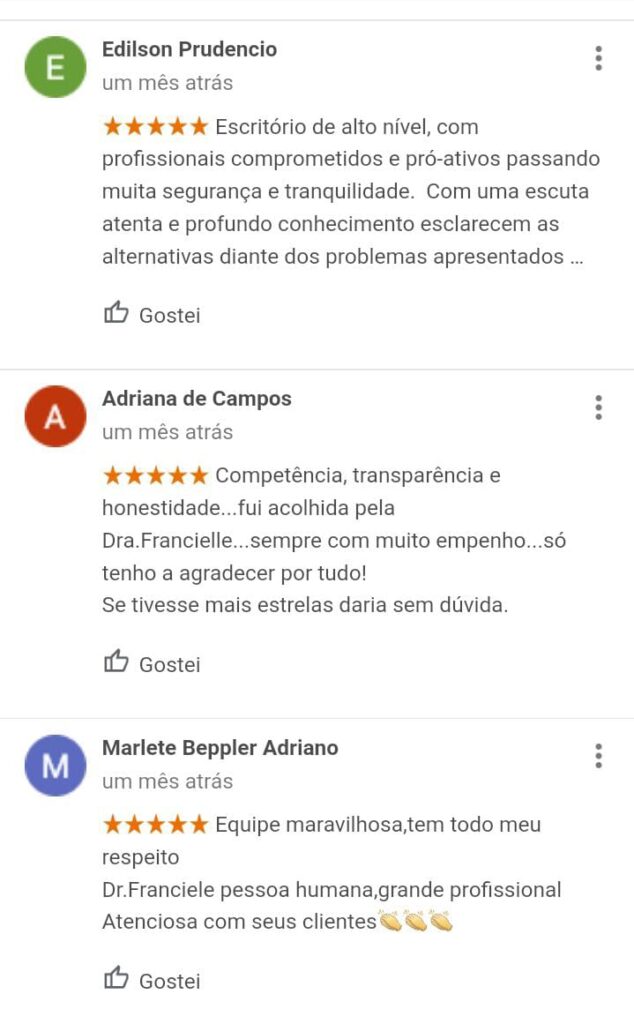Like Edilson Prudencio's review with Gostei

pos(152,314)
